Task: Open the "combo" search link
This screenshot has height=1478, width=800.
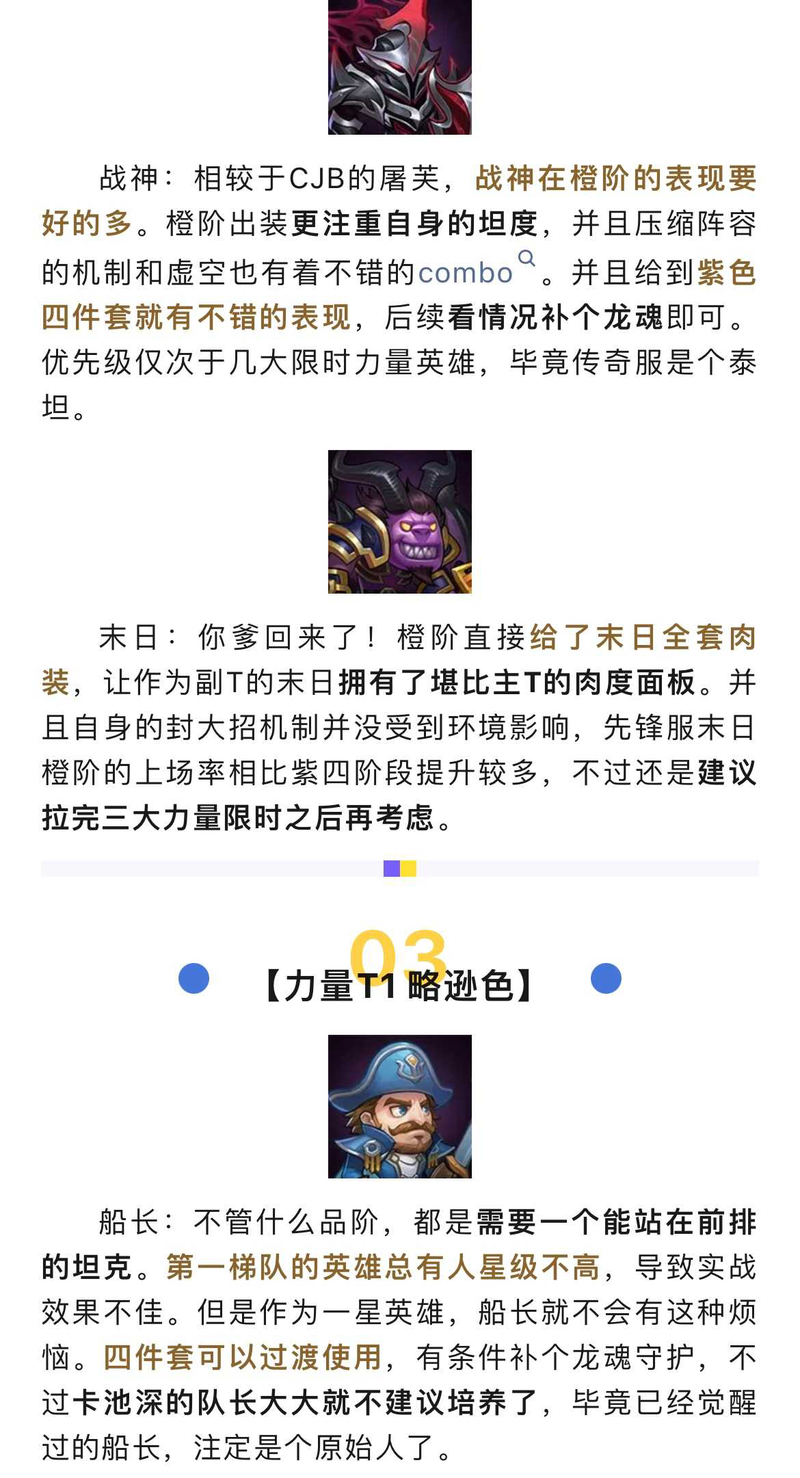Action: pos(467,272)
